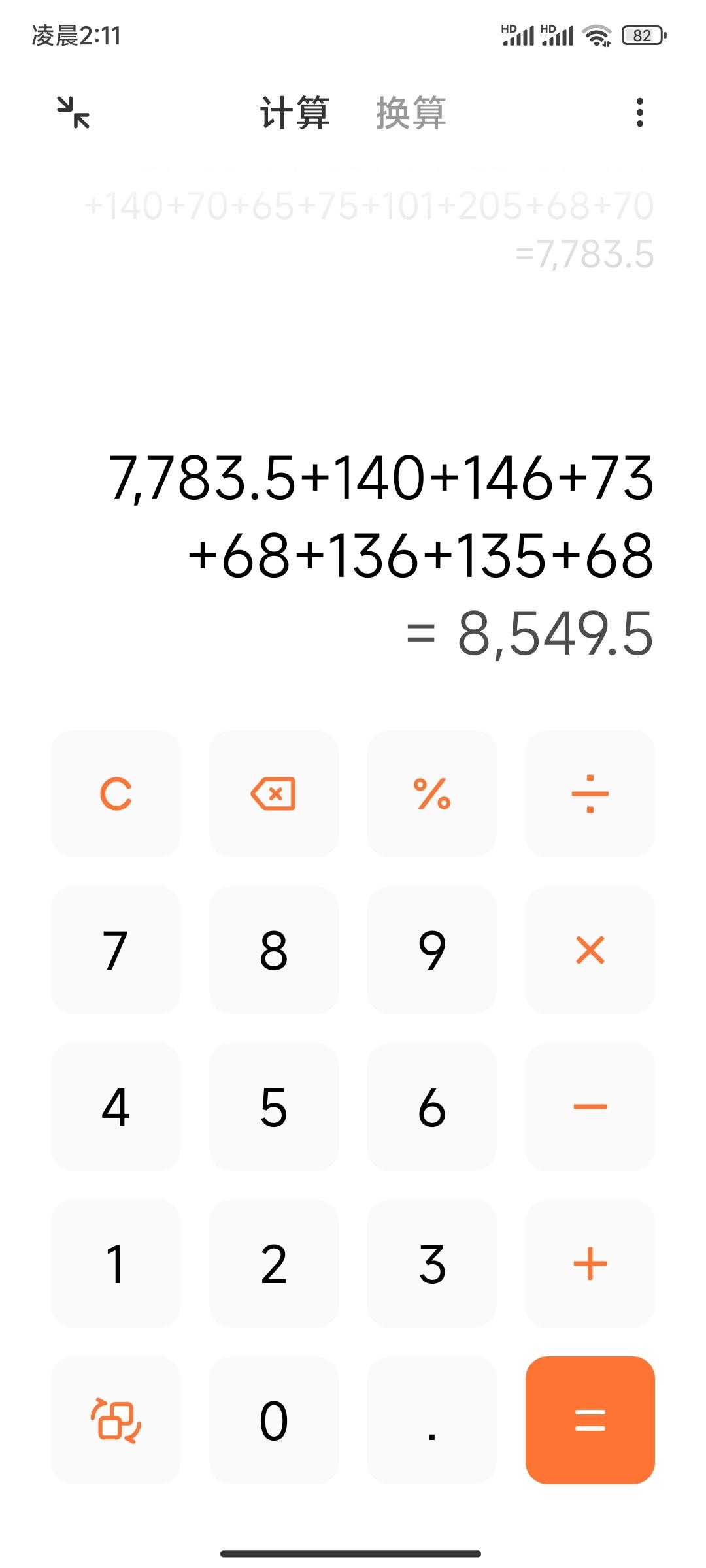The image size is (706, 1568).
Task: Switch to scientific keypad layout
Action: 116,1420
